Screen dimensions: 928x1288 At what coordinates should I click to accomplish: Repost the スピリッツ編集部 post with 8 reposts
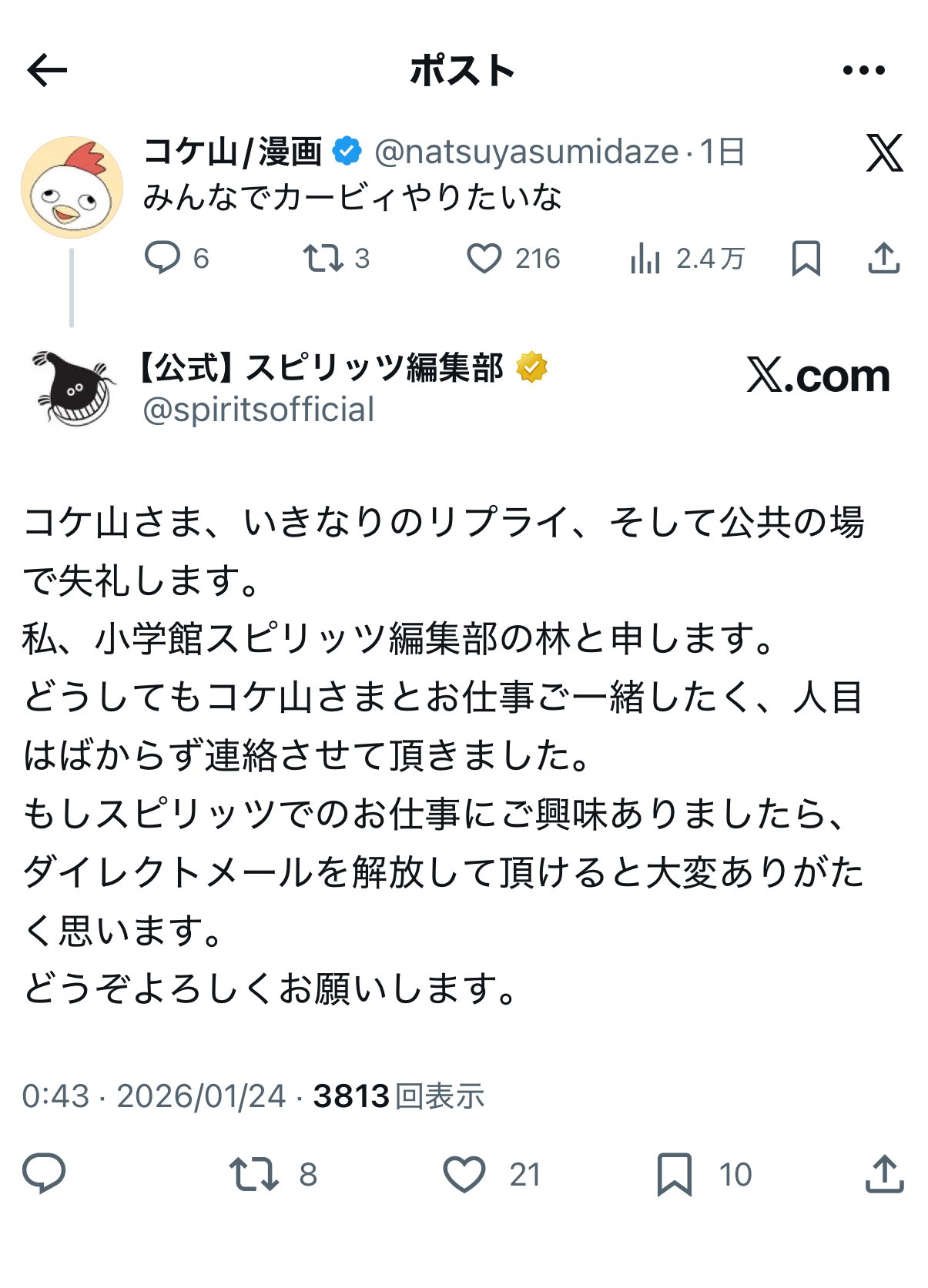click(254, 1174)
